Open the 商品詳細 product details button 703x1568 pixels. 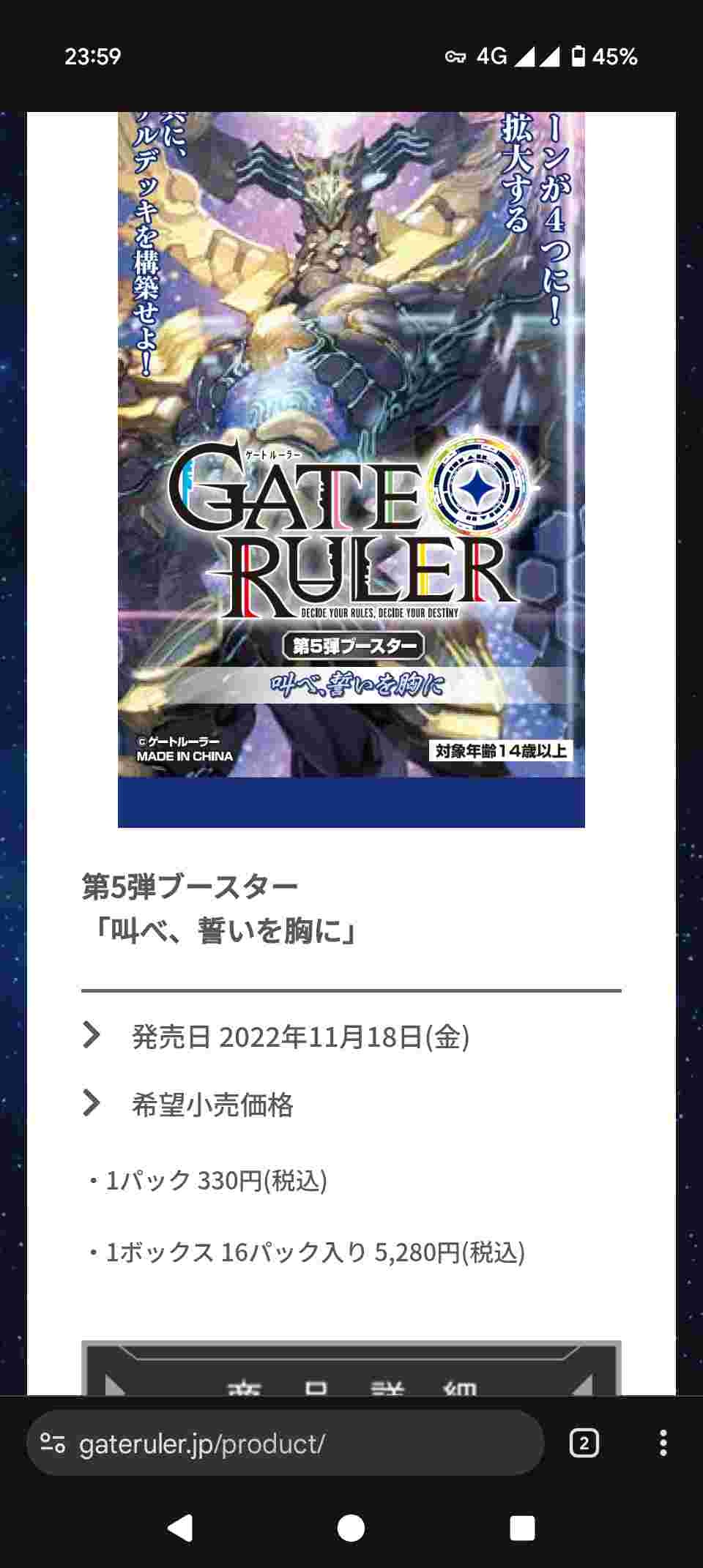[x=351, y=1373]
